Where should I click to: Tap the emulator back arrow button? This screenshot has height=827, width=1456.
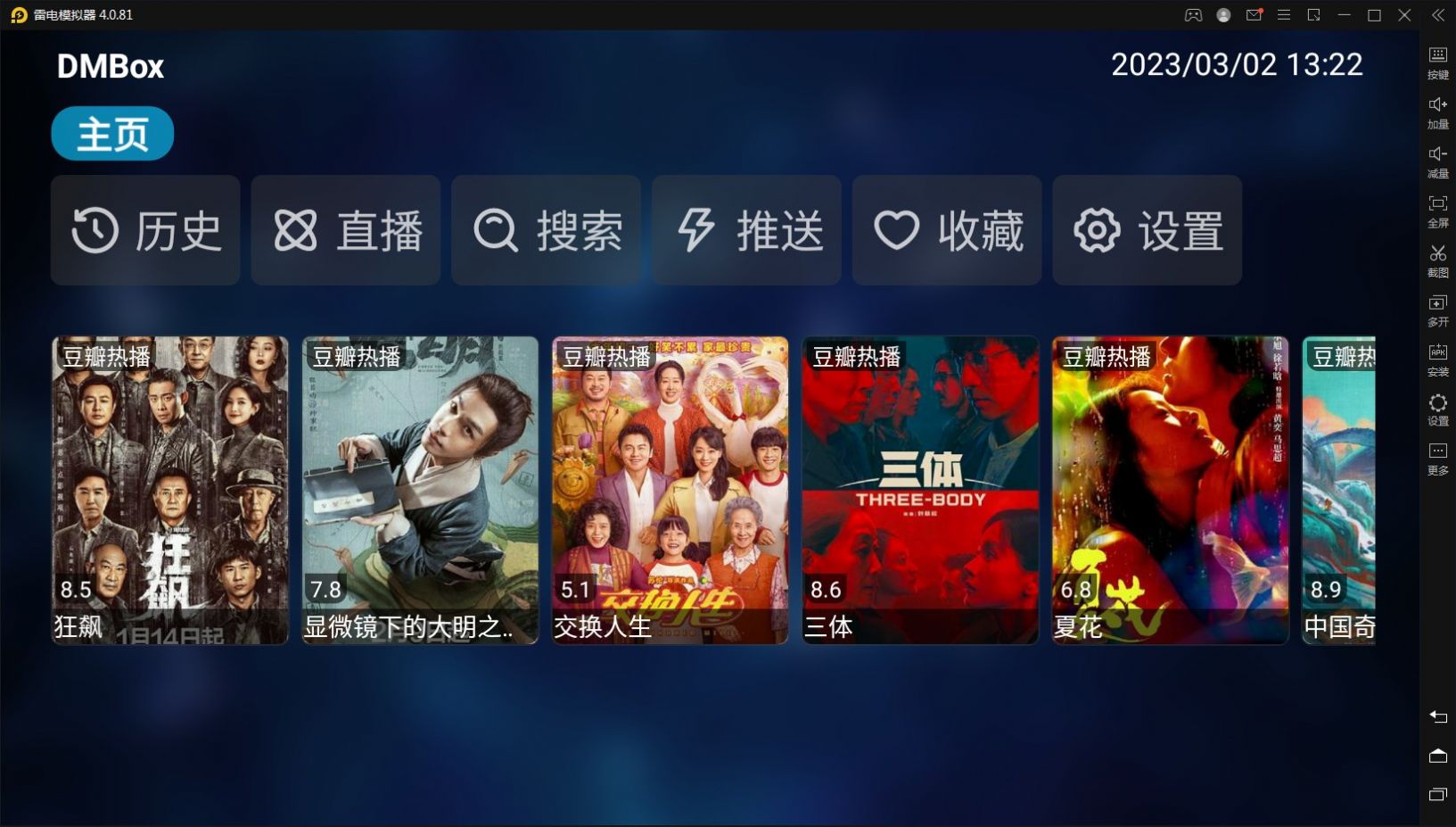click(1437, 716)
